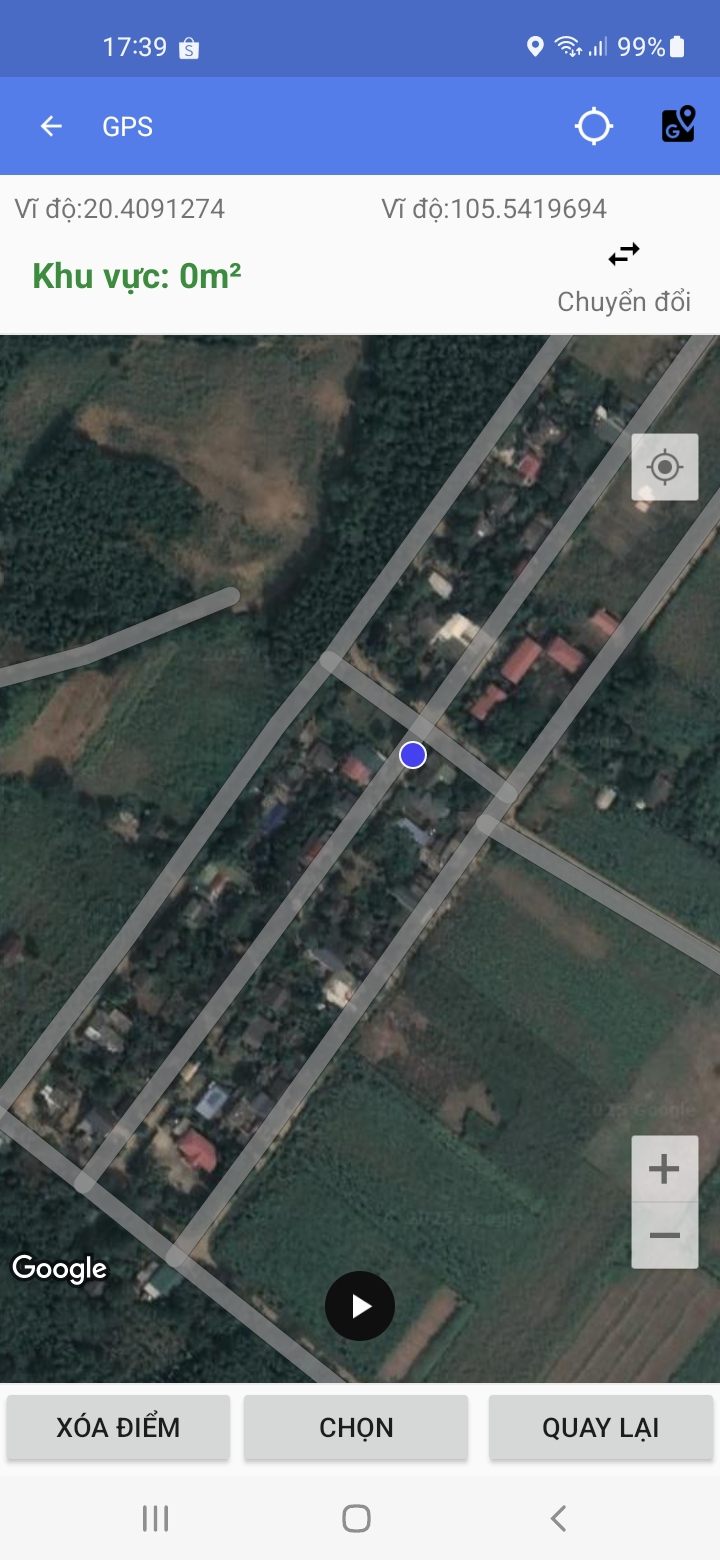Open recent apps from navigation bar

coord(155,1518)
